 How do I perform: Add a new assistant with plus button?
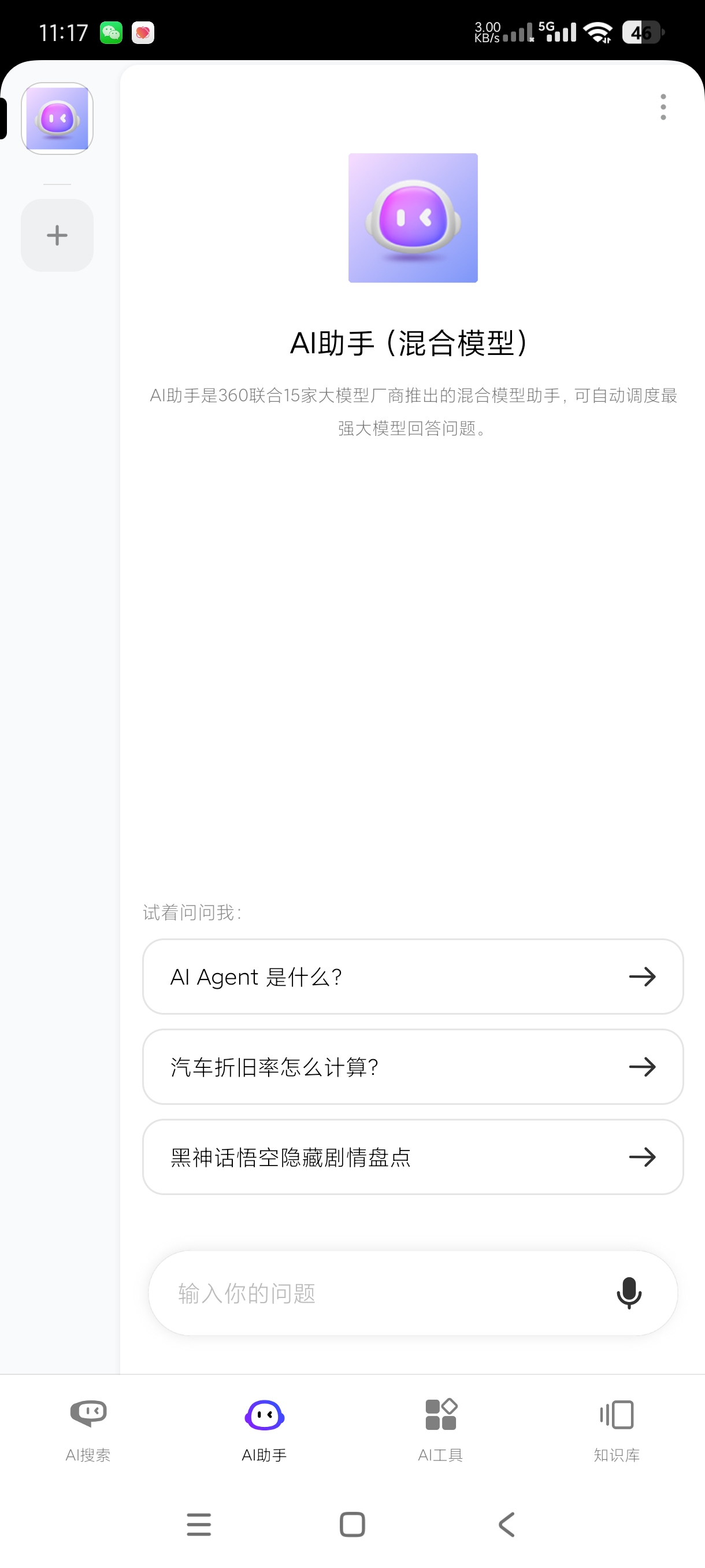point(57,235)
